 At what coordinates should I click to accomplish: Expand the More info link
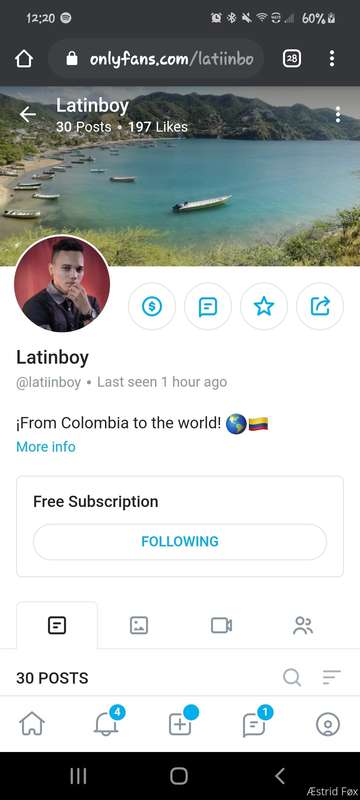(x=46, y=447)
